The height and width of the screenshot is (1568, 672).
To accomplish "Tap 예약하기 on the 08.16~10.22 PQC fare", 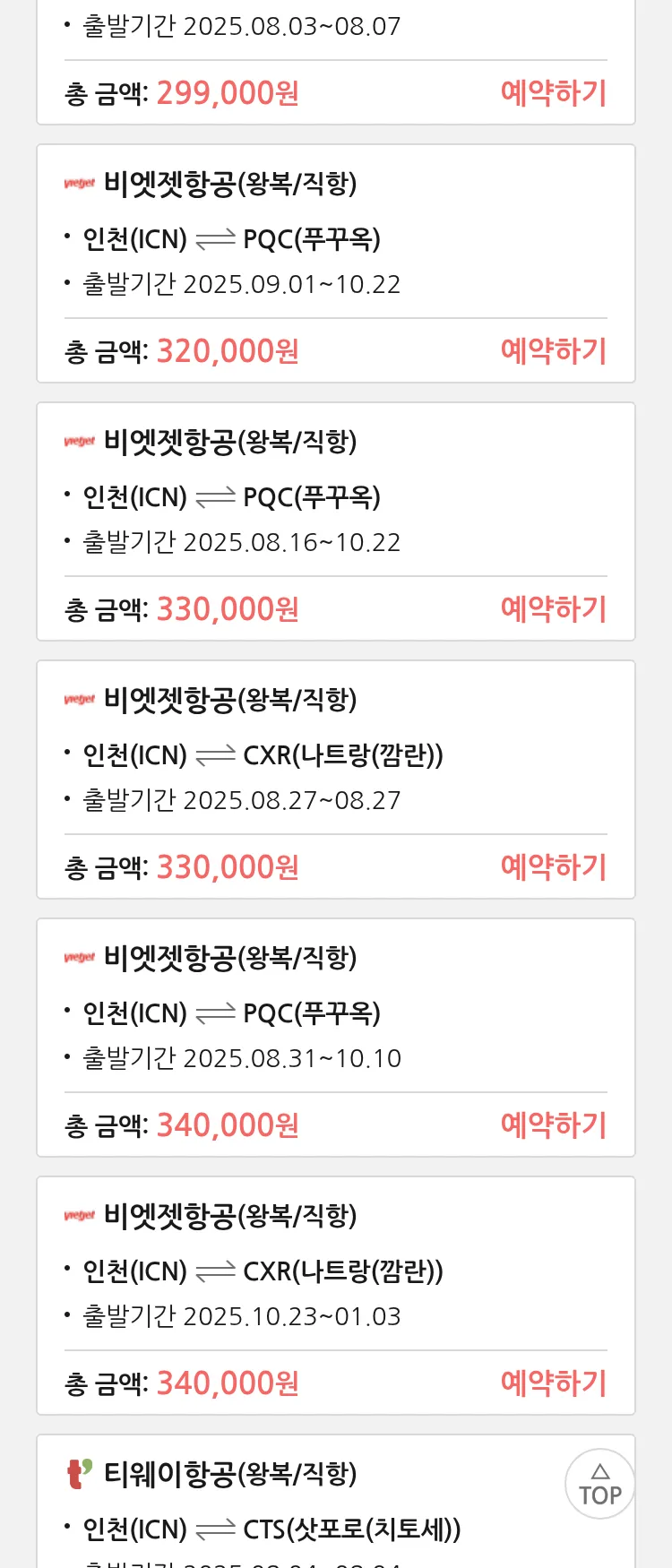I will pyautogui.click(x=553, y=609).
